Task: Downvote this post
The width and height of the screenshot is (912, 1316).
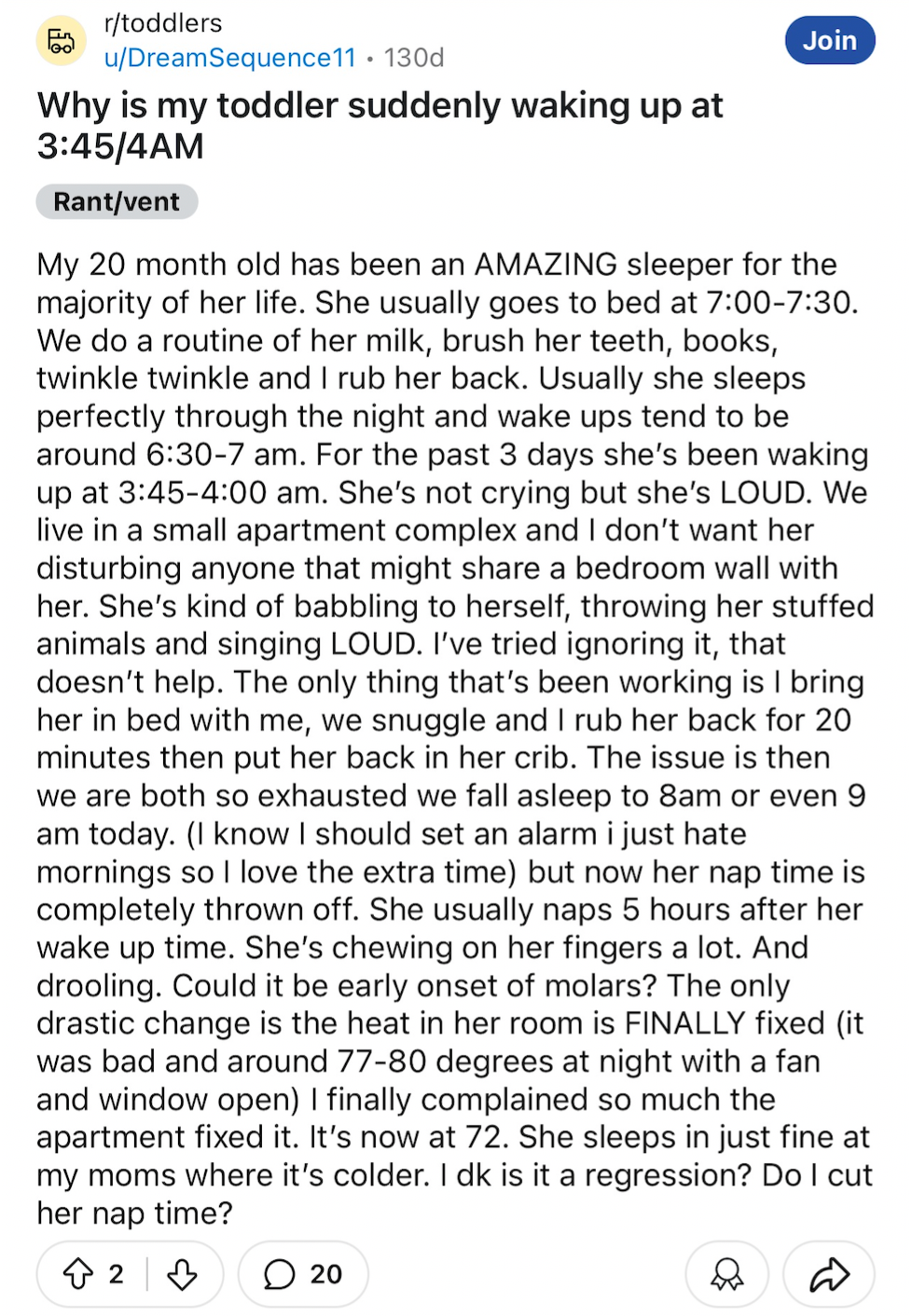Action: coord(182,1273)
